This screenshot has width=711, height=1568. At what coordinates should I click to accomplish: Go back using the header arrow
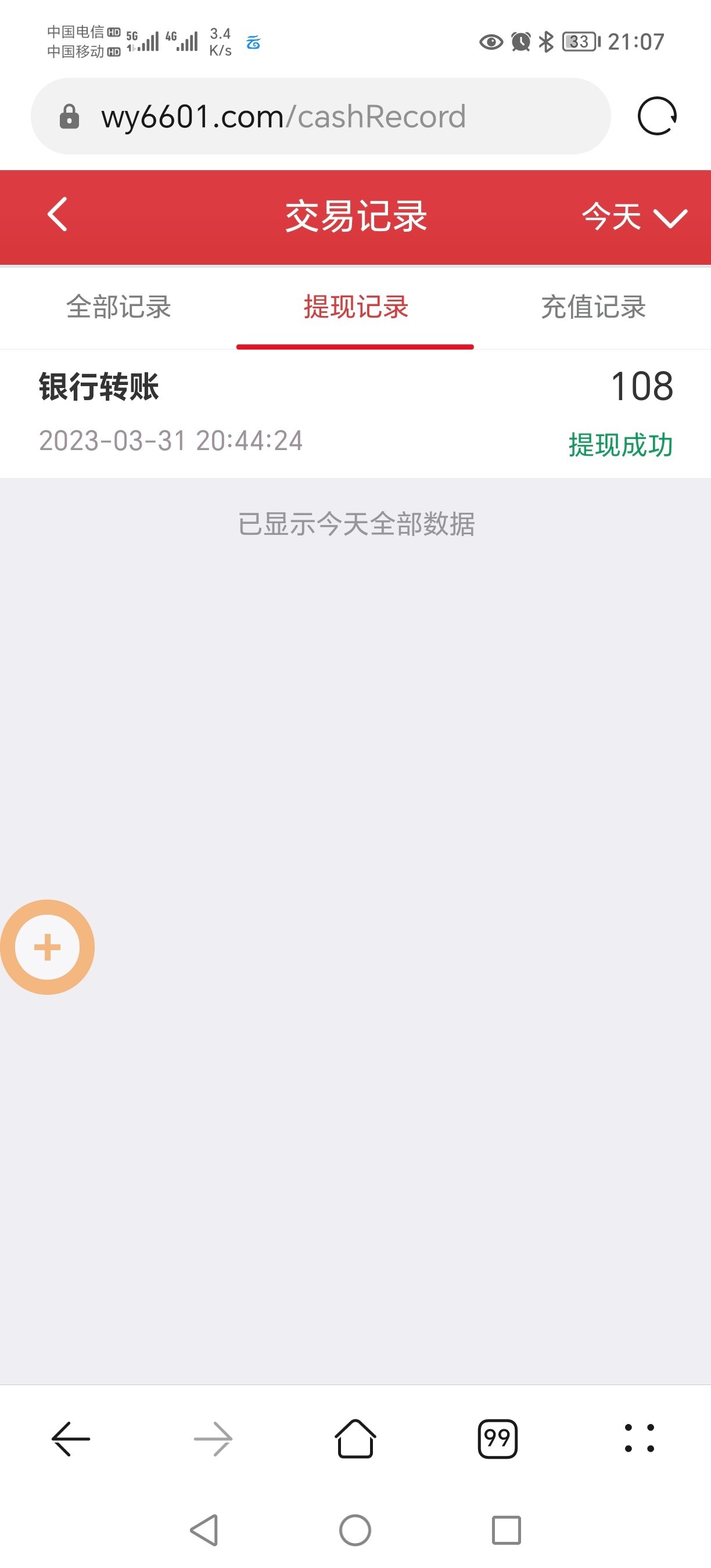[x=58, y=215]
